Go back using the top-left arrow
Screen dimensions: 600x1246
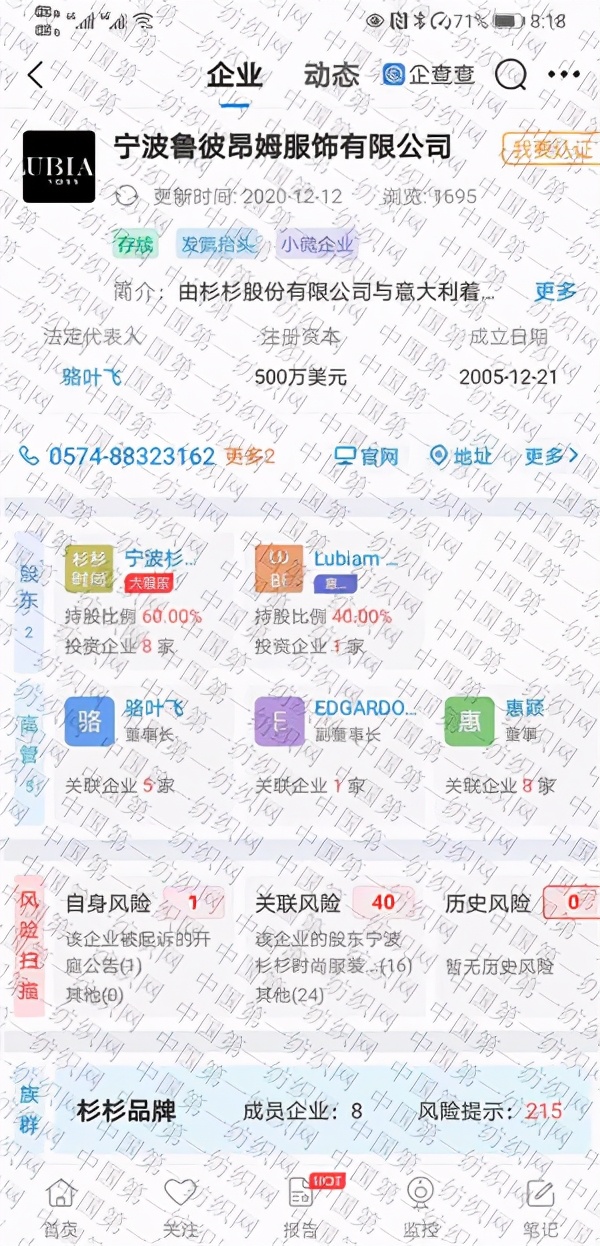[36, 75]
